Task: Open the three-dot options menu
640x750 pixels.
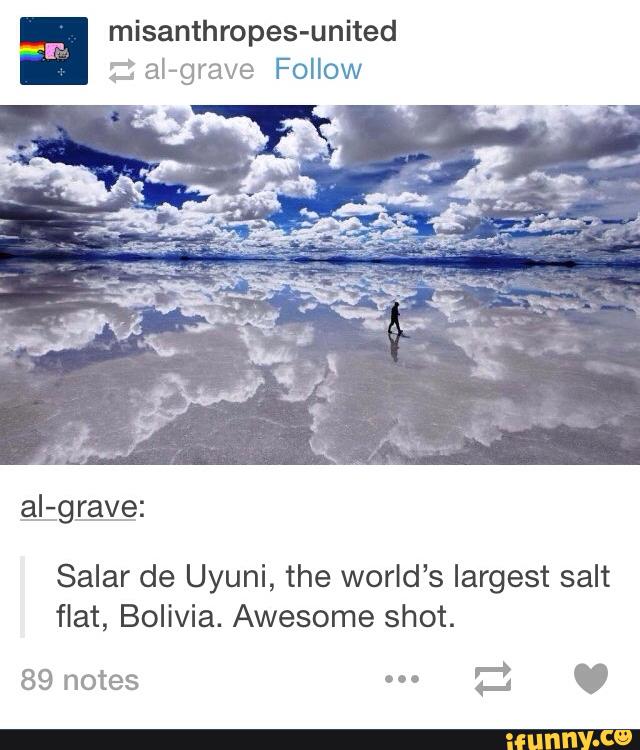Action: 400,681
